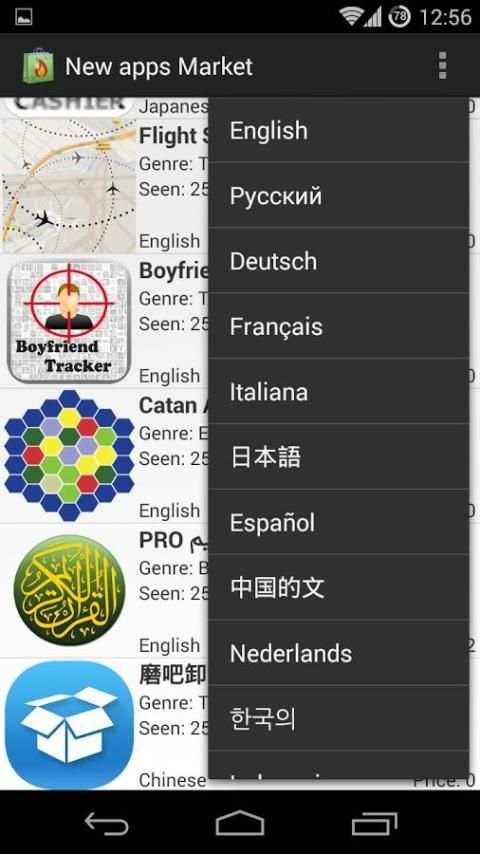Viewport: 480px width, 854px height.
Task: Pick 한국의 from the list
Action: (338, 718)
